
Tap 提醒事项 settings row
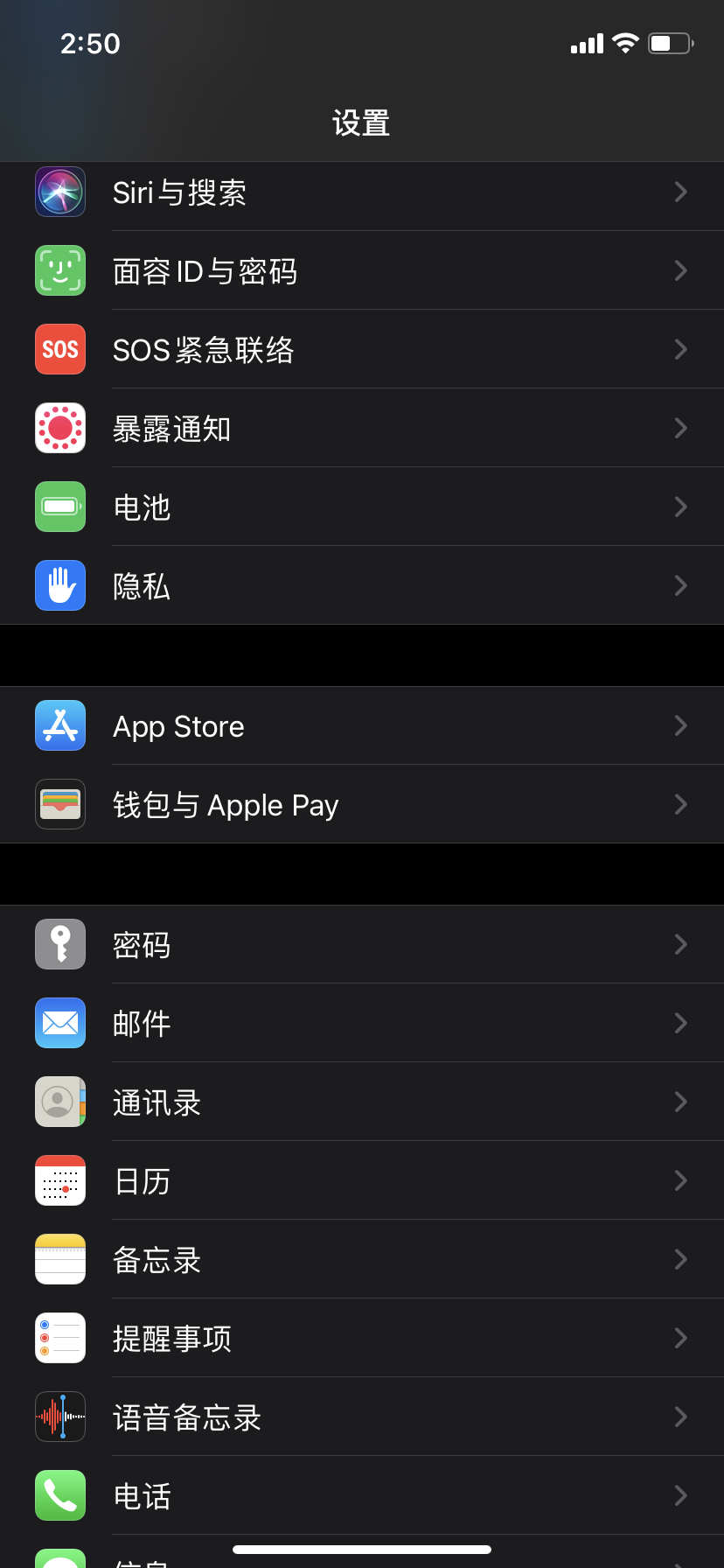tap(361, 1339)
